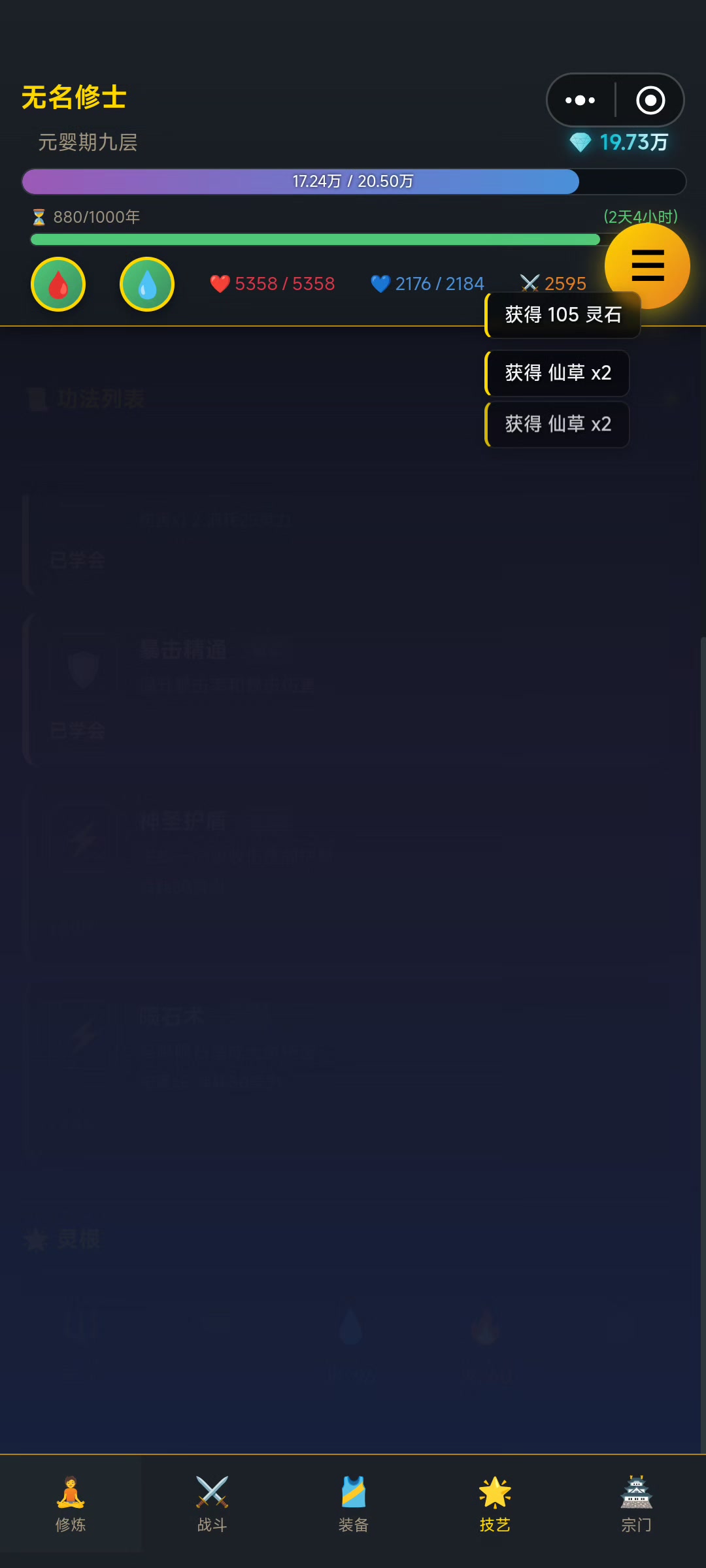Open the mini program more options menu

pyautogui.click(x=580, y=100)
